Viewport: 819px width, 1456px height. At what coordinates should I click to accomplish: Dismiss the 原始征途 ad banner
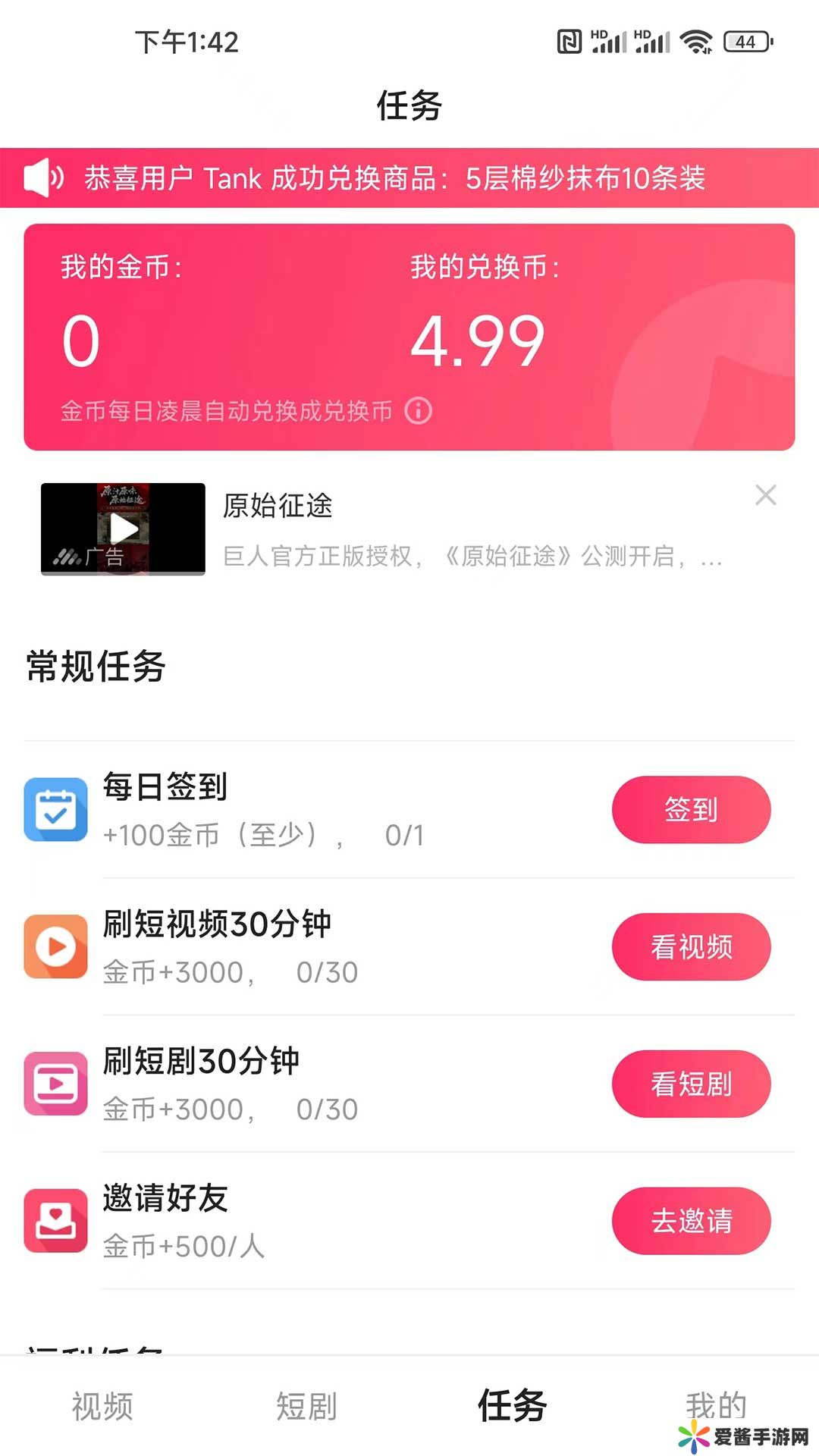coord(766,495)
